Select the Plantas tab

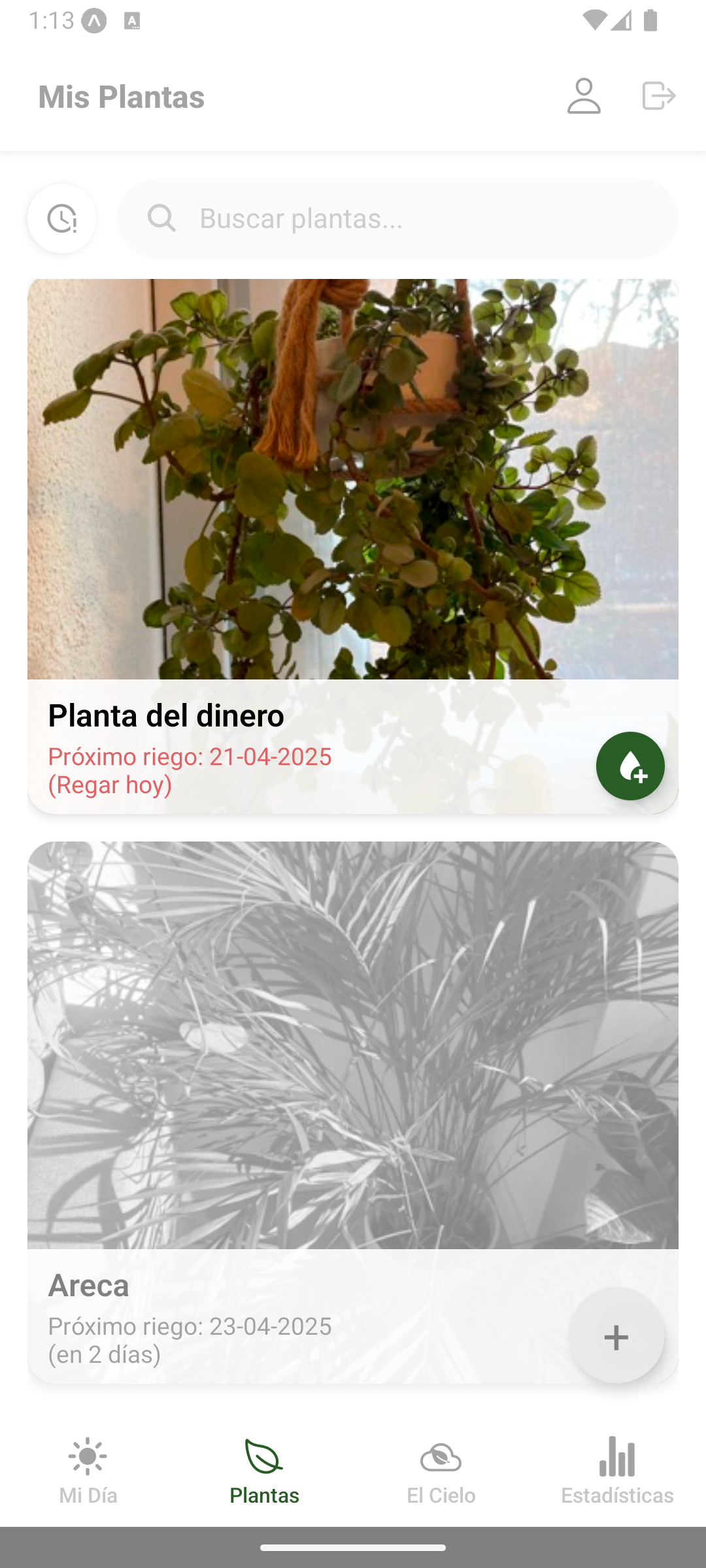tap(265, 1471)
